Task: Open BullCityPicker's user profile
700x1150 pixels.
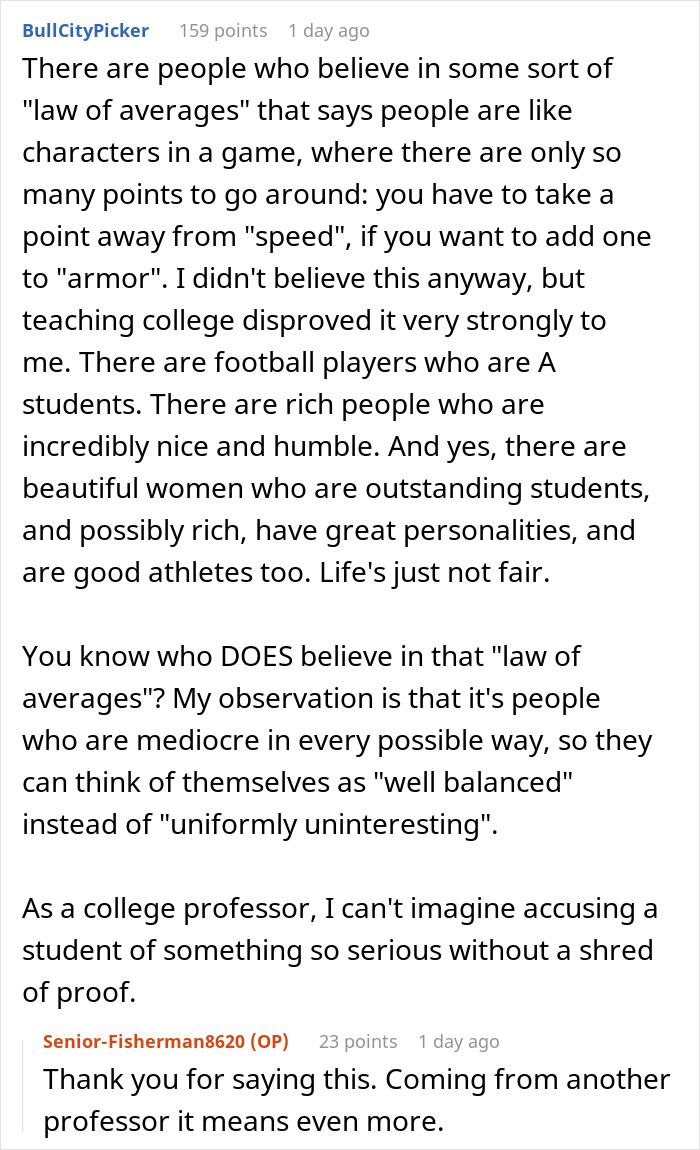Action: 85,31
